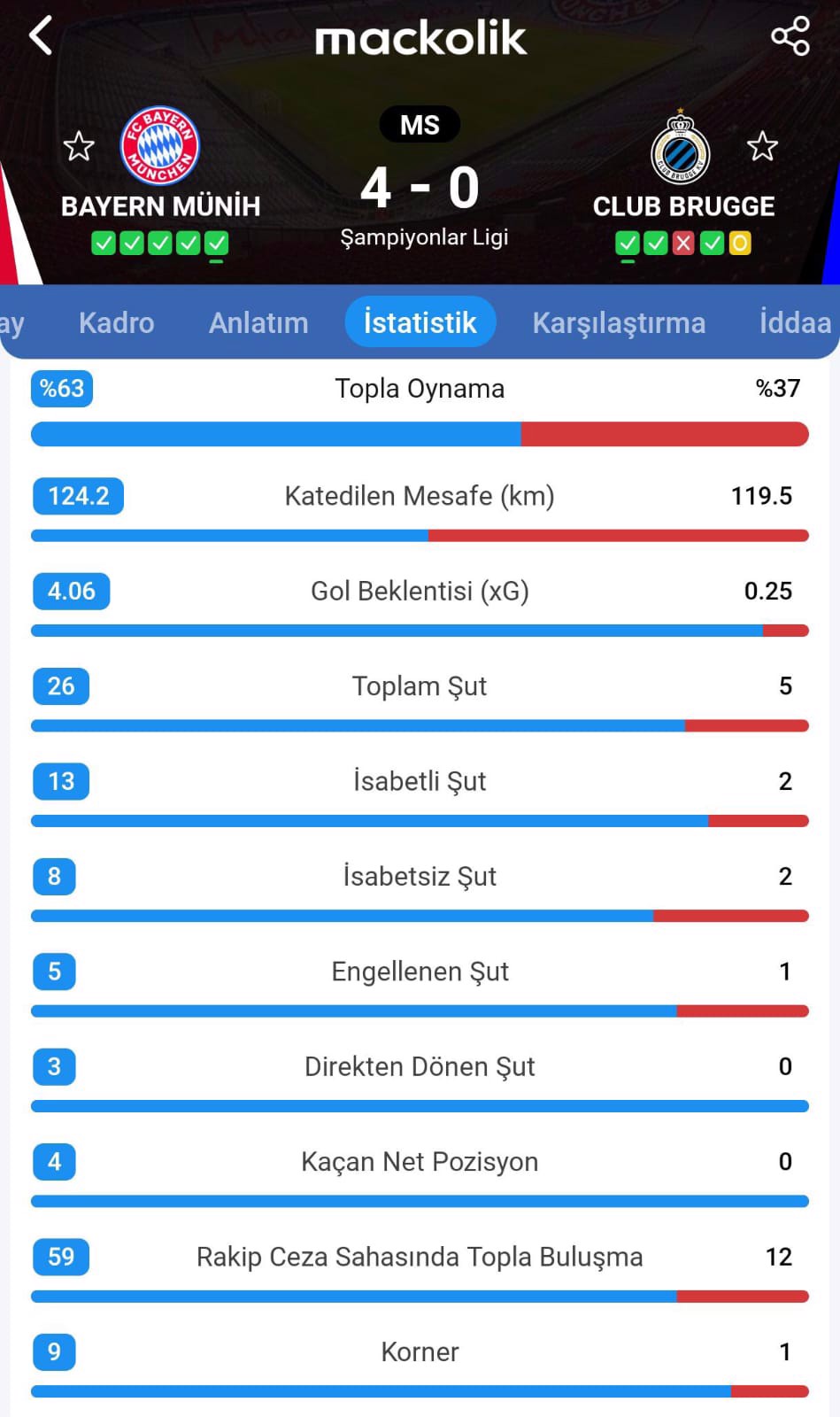Favorite Bayern Münih with its star

click(79, 146)
